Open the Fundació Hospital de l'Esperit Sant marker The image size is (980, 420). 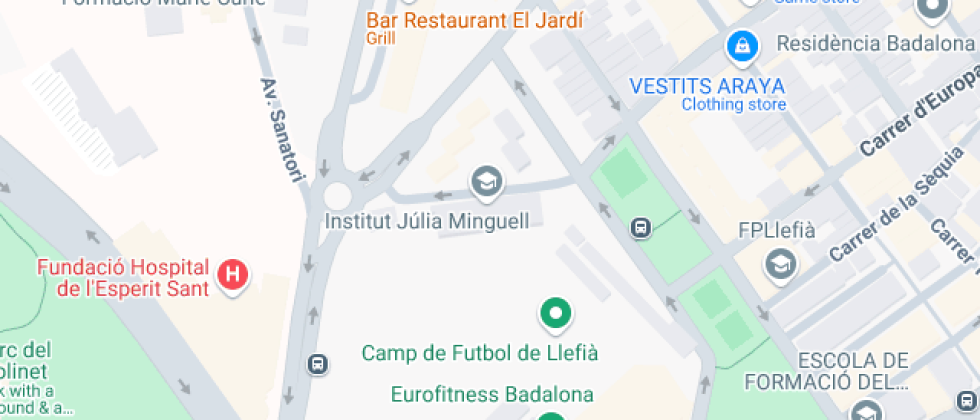pos(233,274)
